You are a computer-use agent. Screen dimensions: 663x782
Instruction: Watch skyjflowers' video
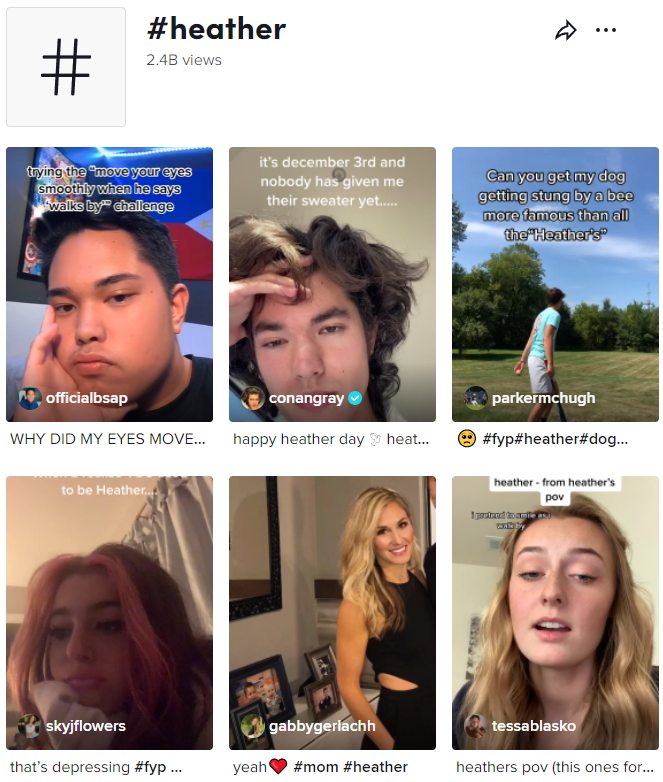click(x=109, y=612)
